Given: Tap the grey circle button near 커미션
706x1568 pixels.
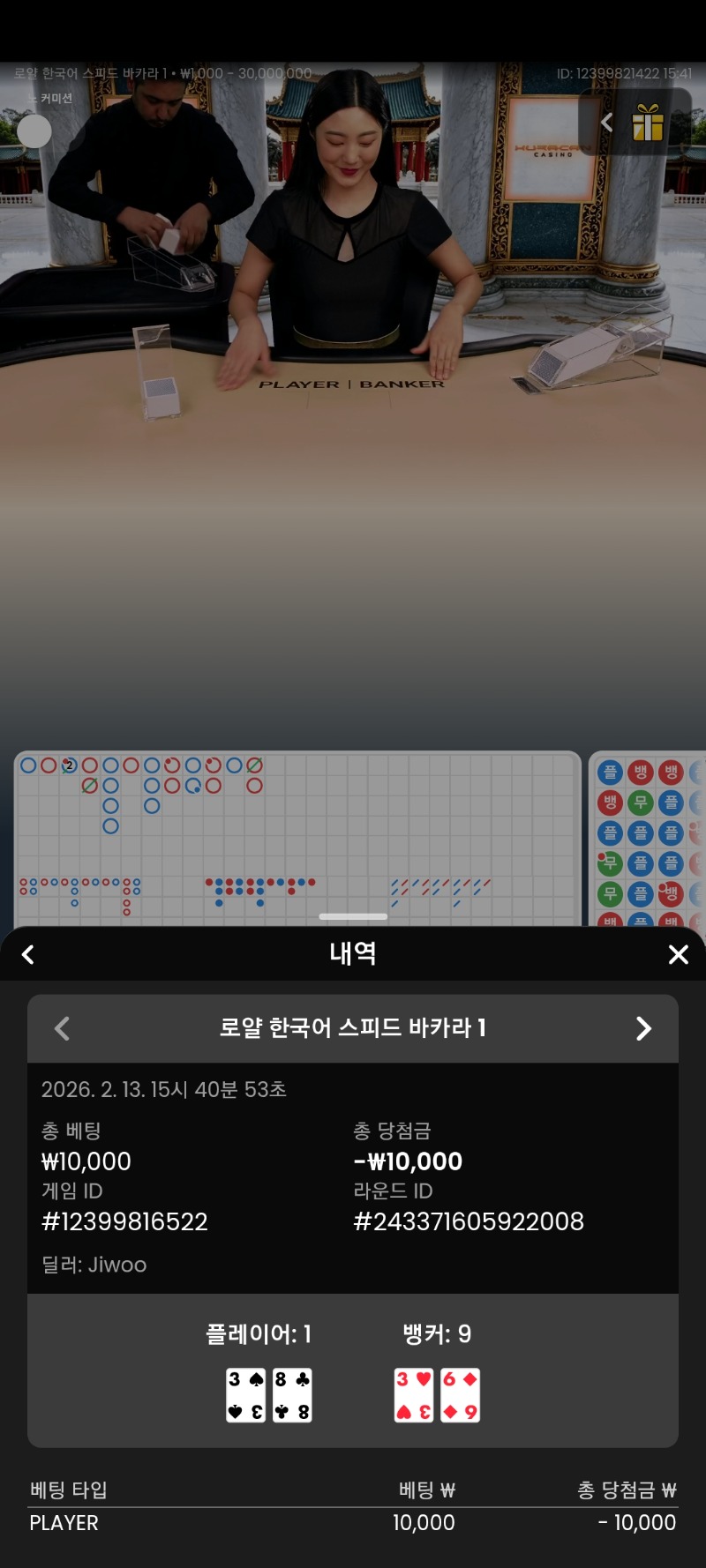Looking at the screenshot, I should coord(34,131).
